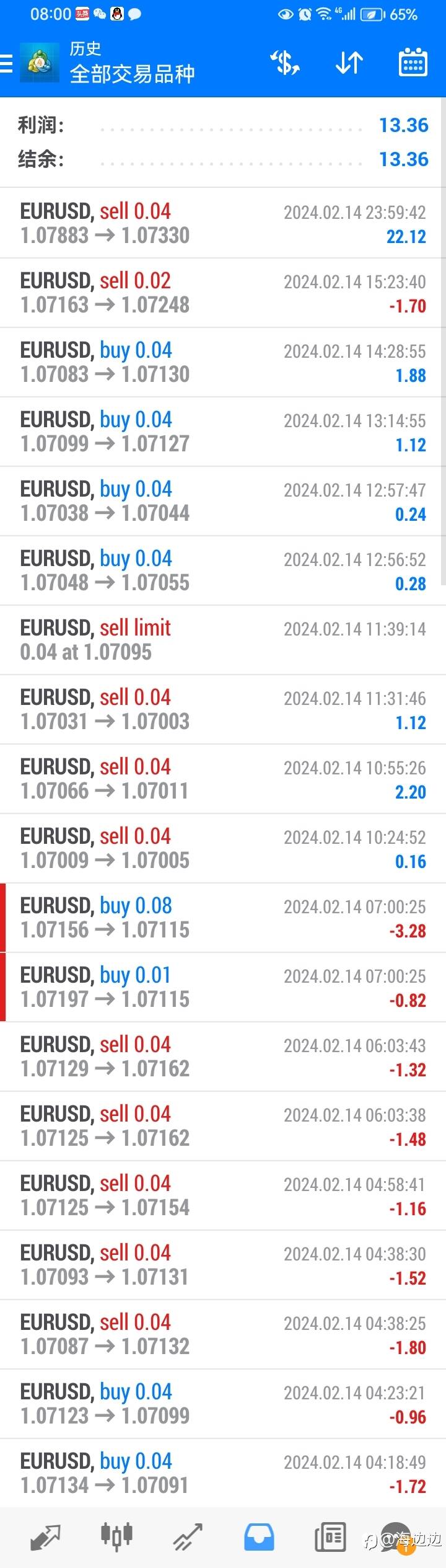Switch to the Trade tab
446x1568 pixels.
coord(188,1536)
